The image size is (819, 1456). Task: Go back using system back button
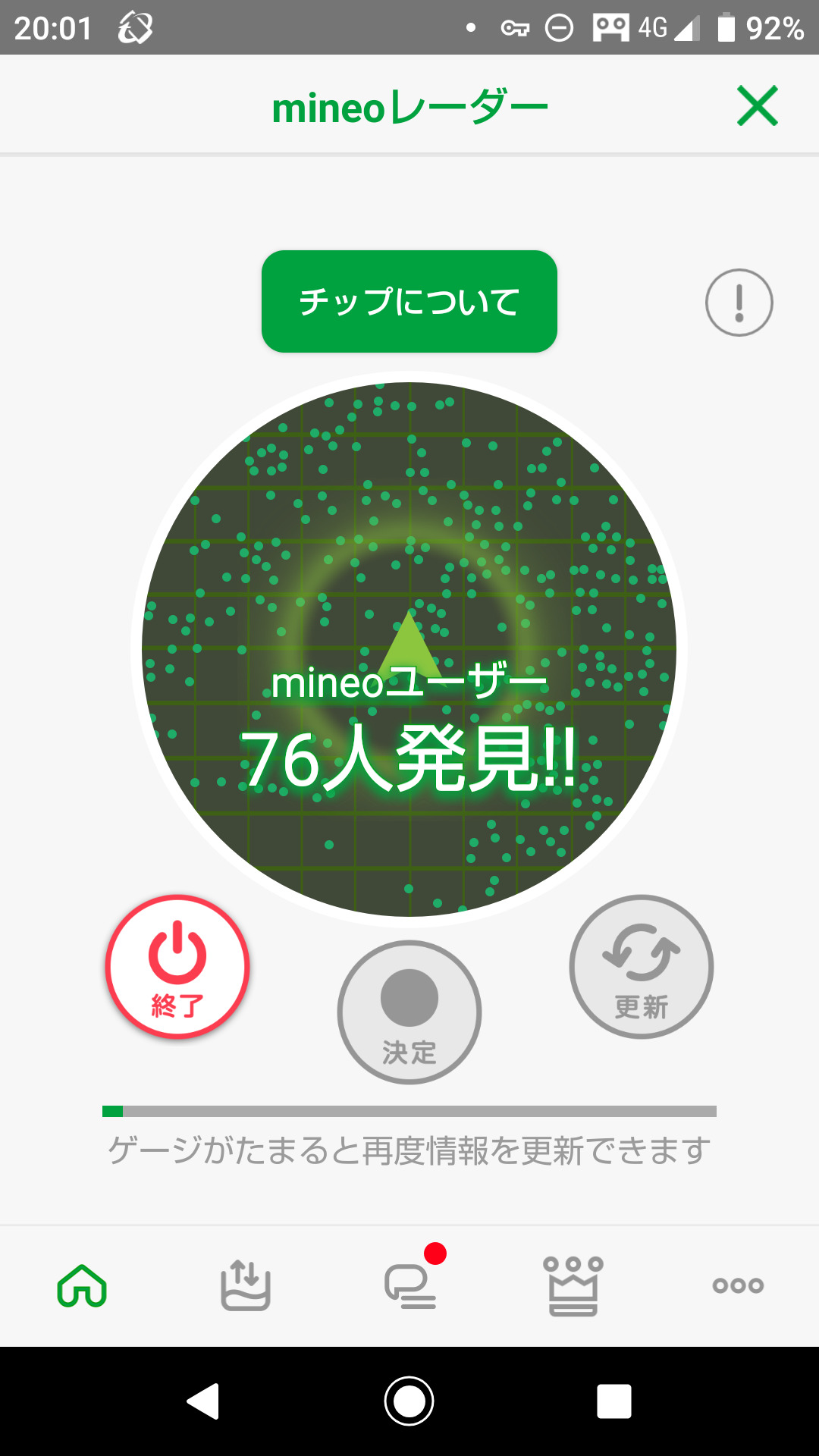click(203, 1401)
